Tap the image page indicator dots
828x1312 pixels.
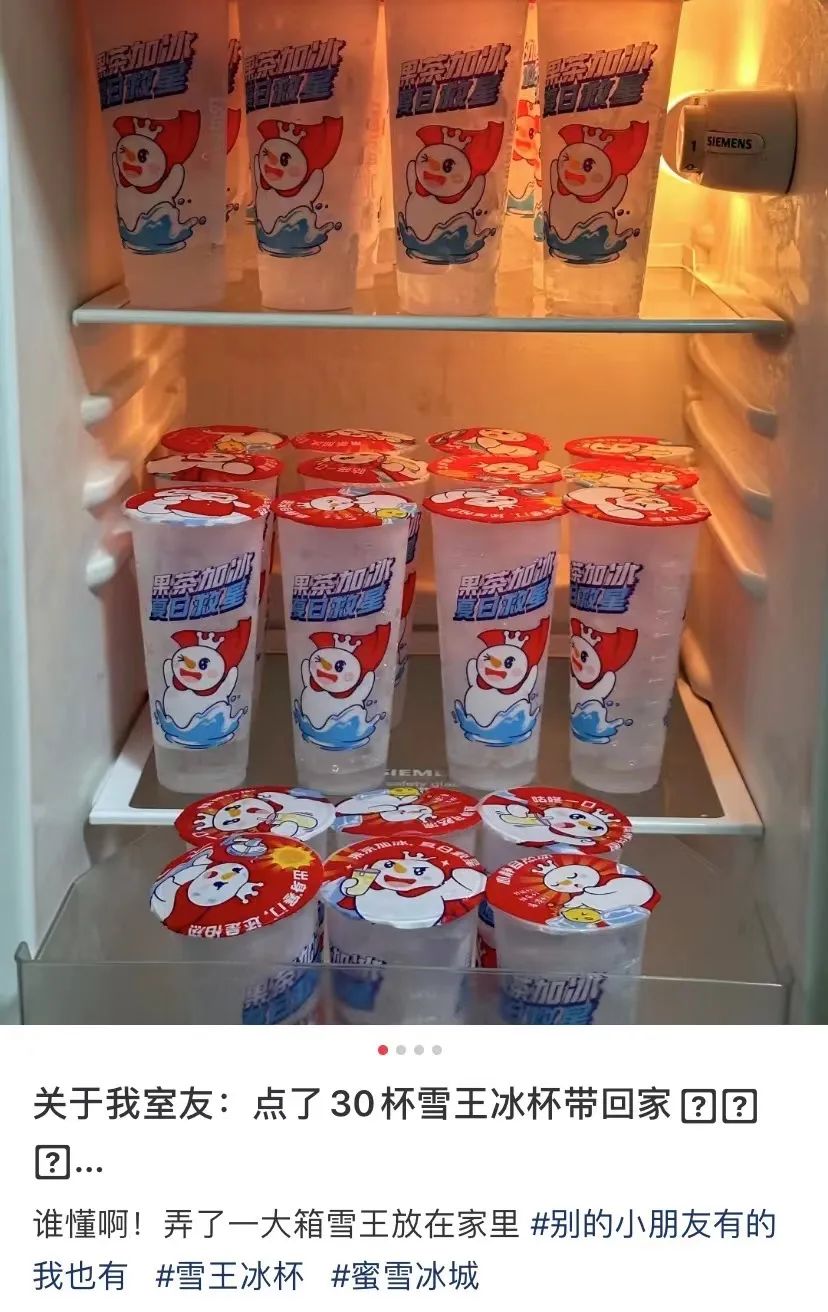[410, 1050]
